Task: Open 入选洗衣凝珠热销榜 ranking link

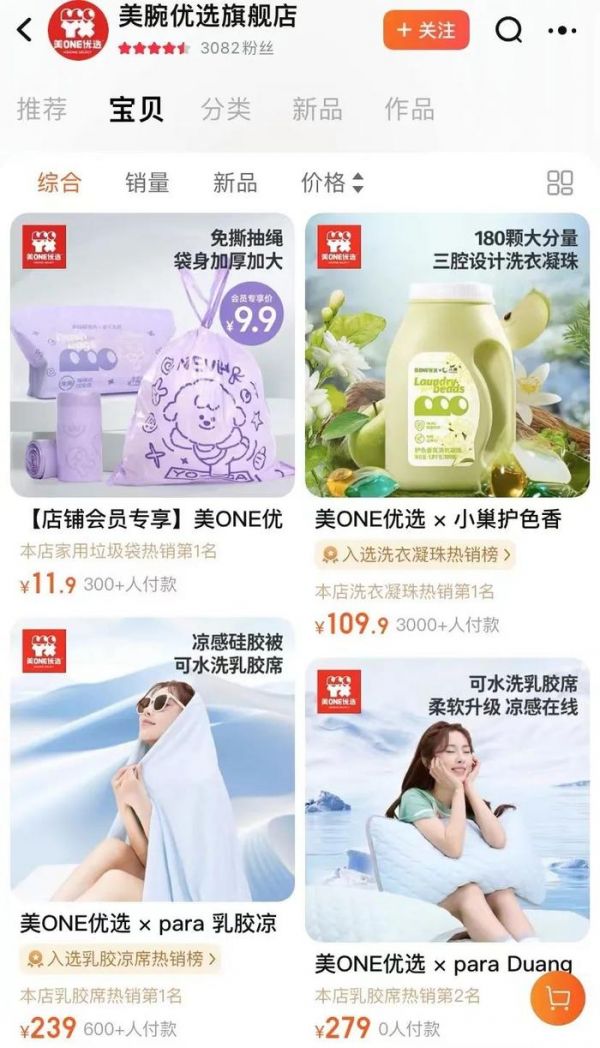Action: (415, 554)
